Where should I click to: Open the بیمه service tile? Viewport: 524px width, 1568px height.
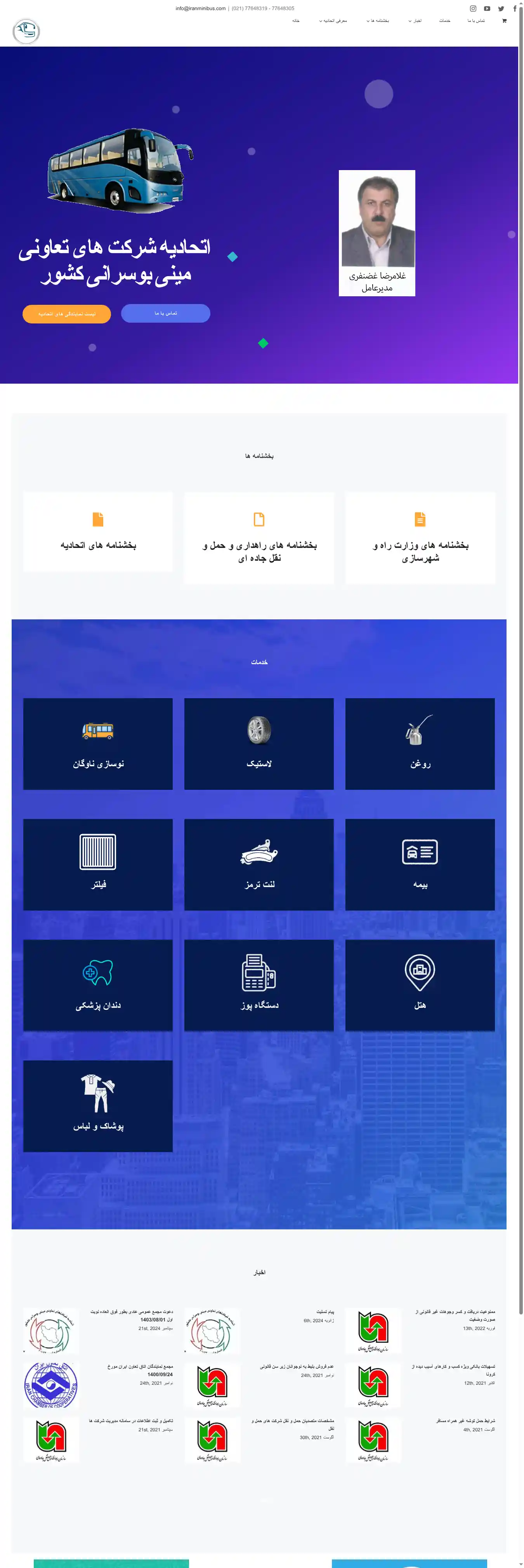420,864
